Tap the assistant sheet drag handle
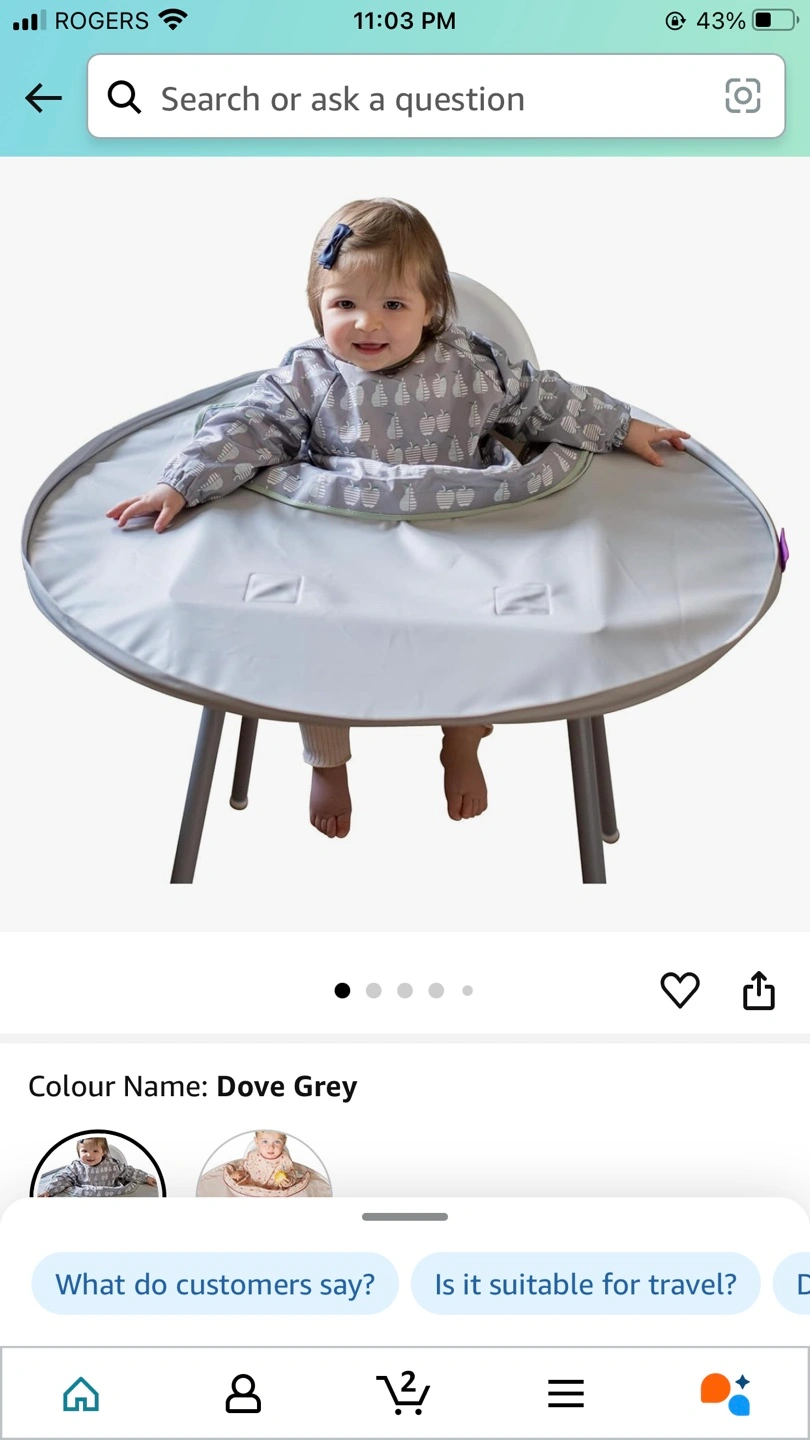Screen dimensions: 810x1440 405,1217
